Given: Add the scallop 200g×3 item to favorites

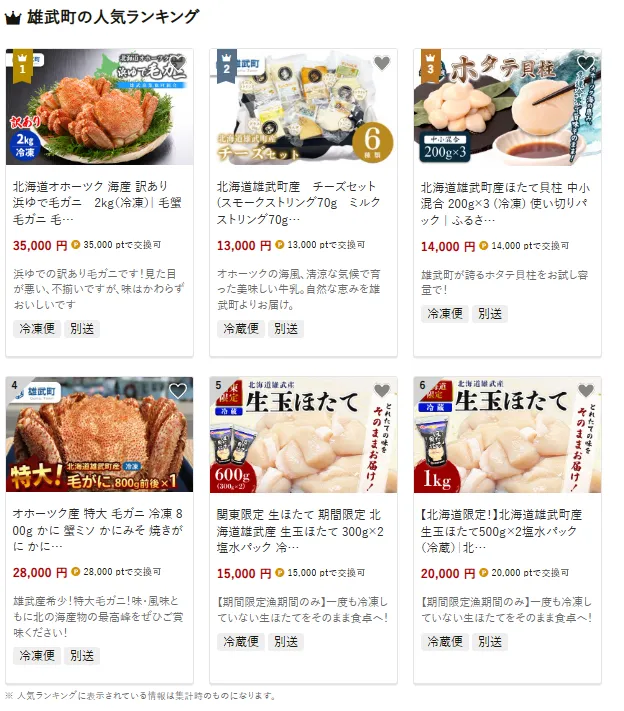Looking at the screenshot, I should [585, 64].
